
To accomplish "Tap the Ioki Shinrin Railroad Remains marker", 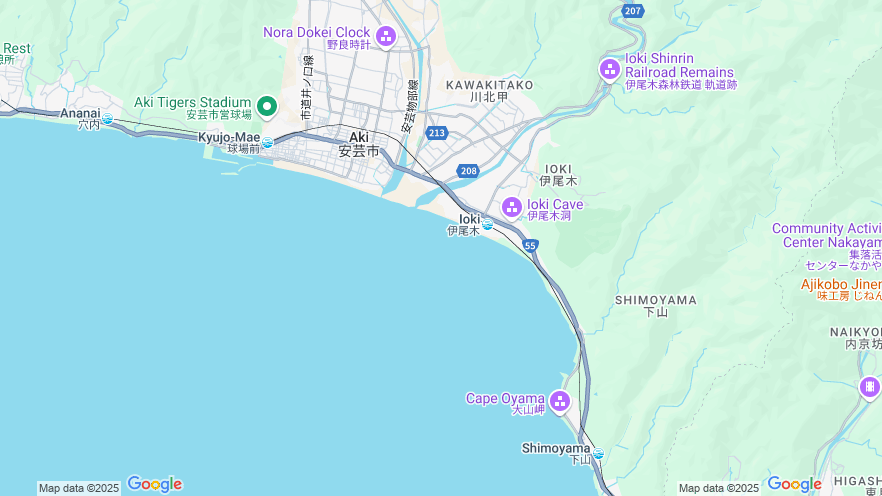I will (x=609, y=69).
